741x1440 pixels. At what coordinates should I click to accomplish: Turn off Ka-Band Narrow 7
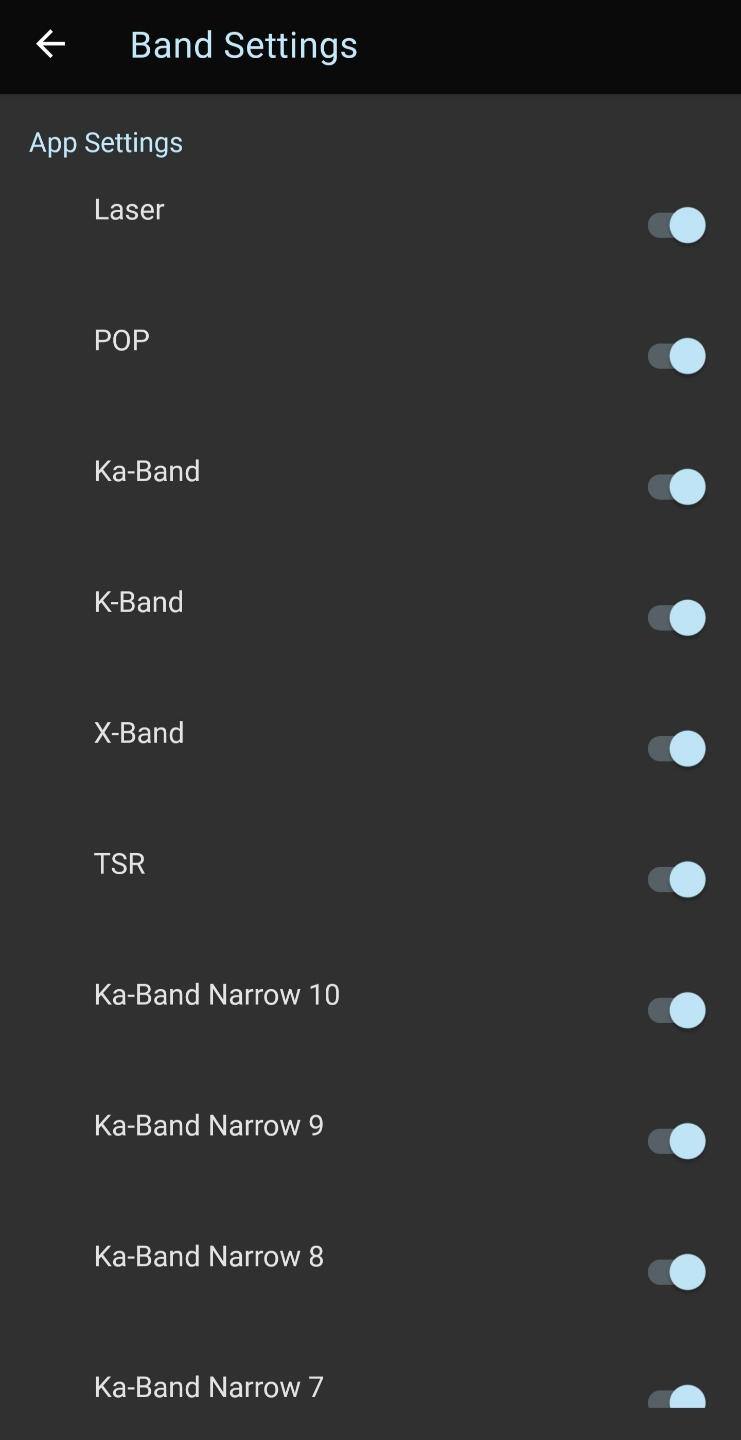click(676, 1397)
